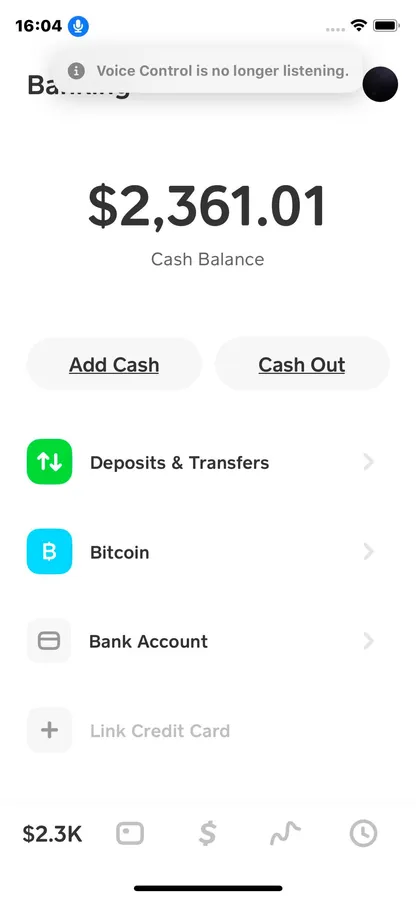Go to the dollar sign payment tab
Screen dimensions: 416x900
208,833
